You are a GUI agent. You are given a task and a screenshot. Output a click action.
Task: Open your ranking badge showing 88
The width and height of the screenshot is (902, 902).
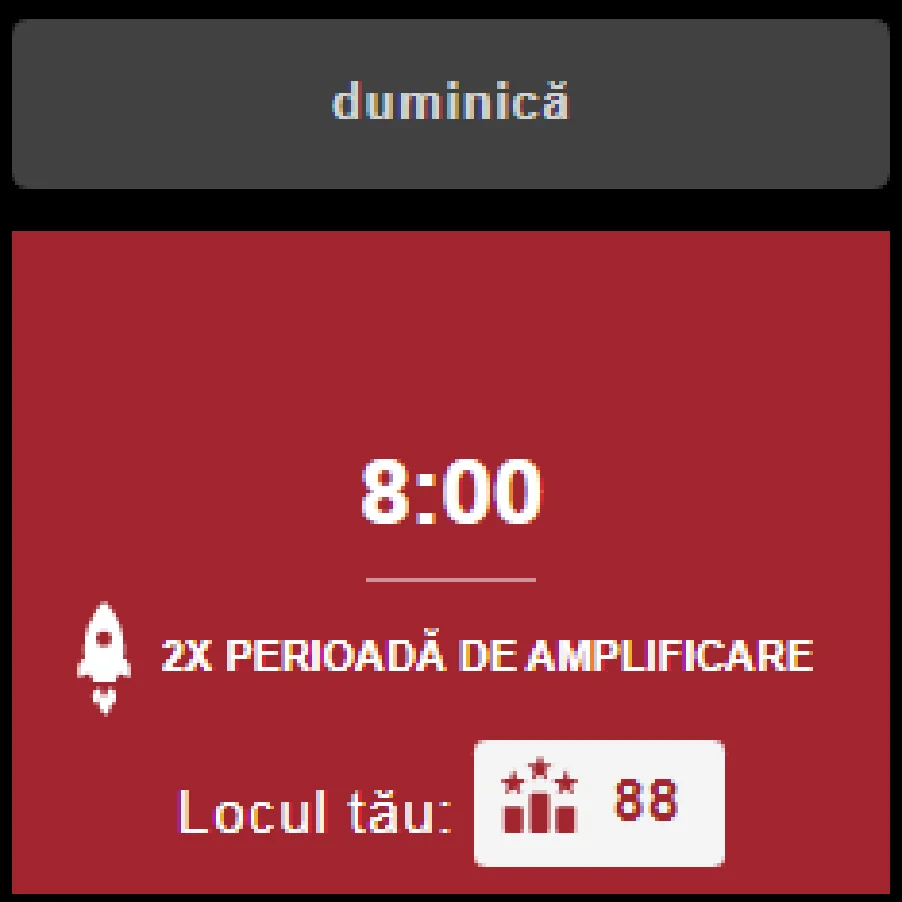[x=598, y=803]
